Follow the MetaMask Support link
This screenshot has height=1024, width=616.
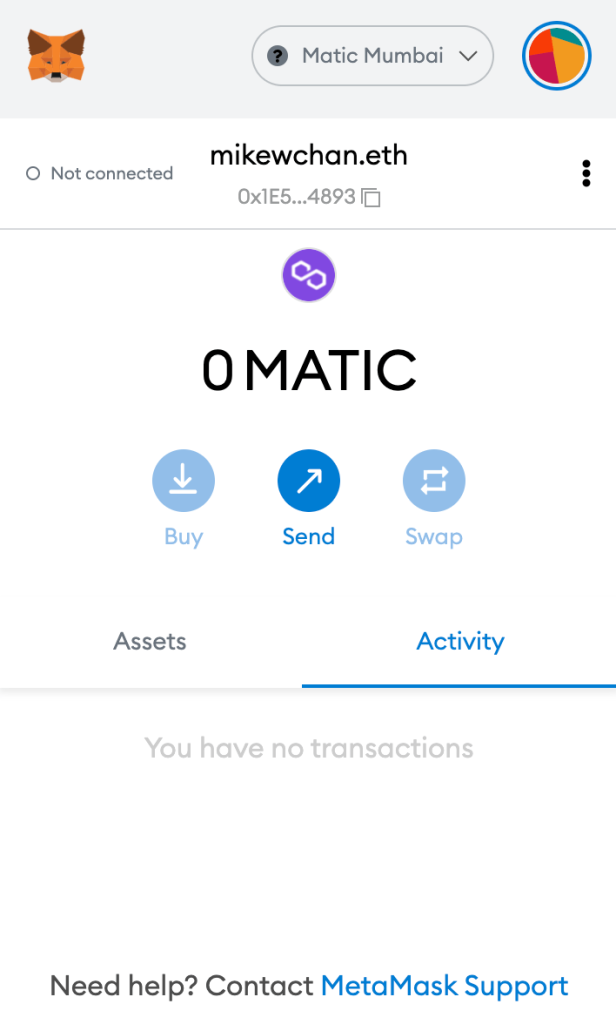point(444,986)
